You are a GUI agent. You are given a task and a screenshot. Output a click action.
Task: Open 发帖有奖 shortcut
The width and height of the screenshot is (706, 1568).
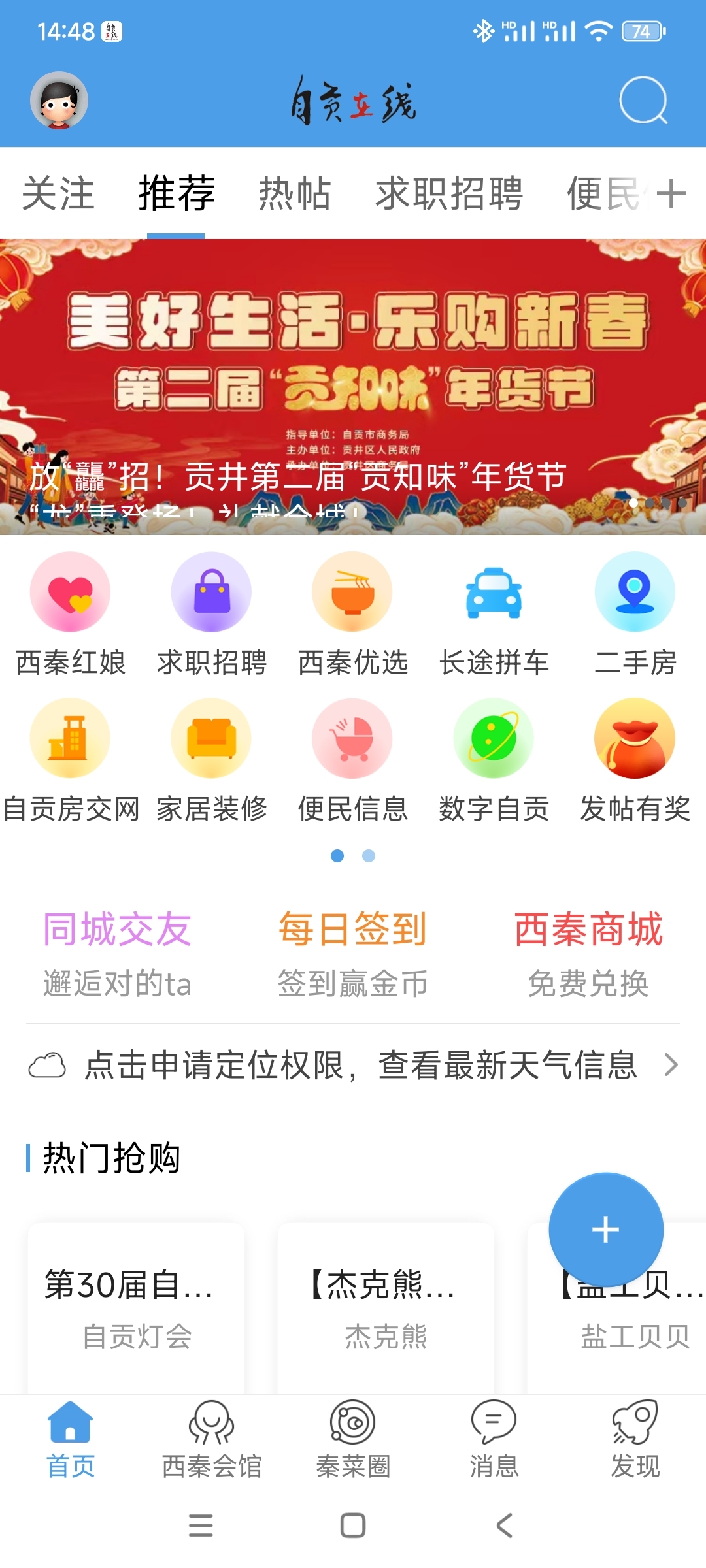point(635,760)
